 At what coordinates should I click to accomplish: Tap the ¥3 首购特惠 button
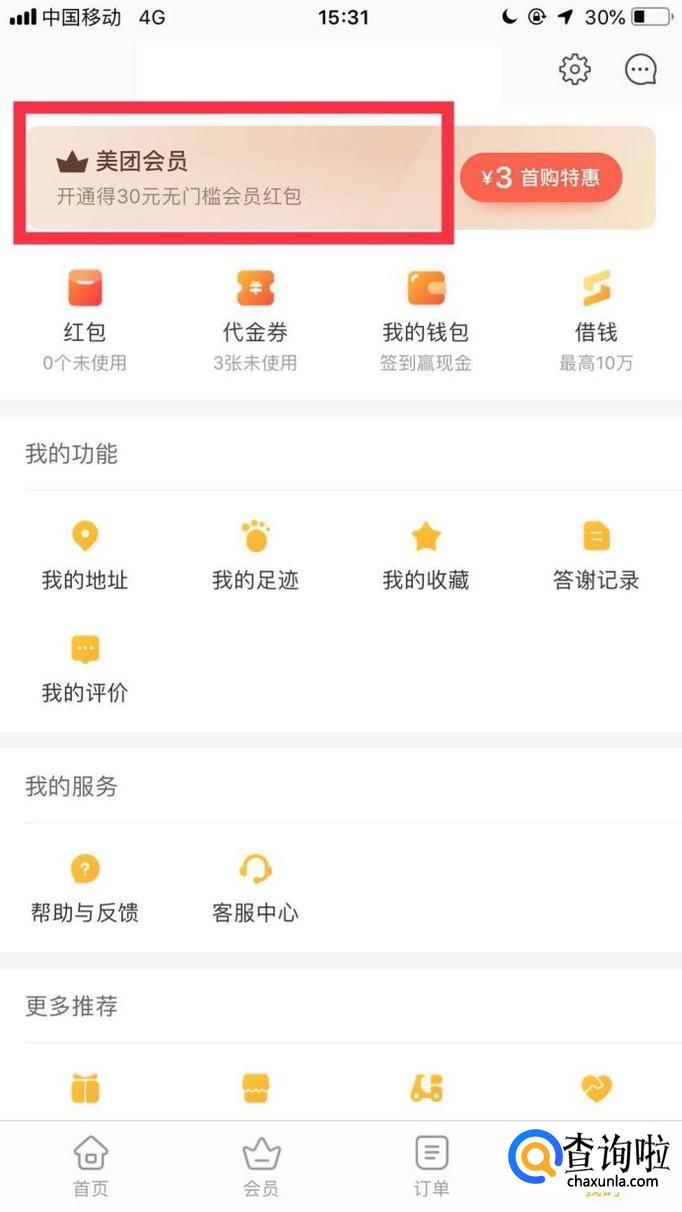point(541,178)
